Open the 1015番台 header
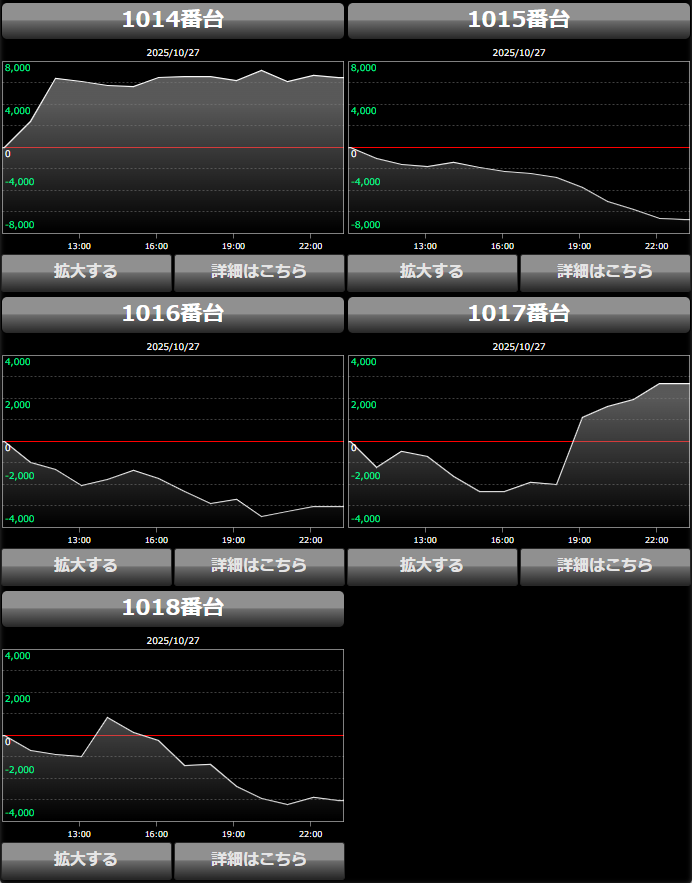This screenshot has height=883, width=692. coord(519,20)
